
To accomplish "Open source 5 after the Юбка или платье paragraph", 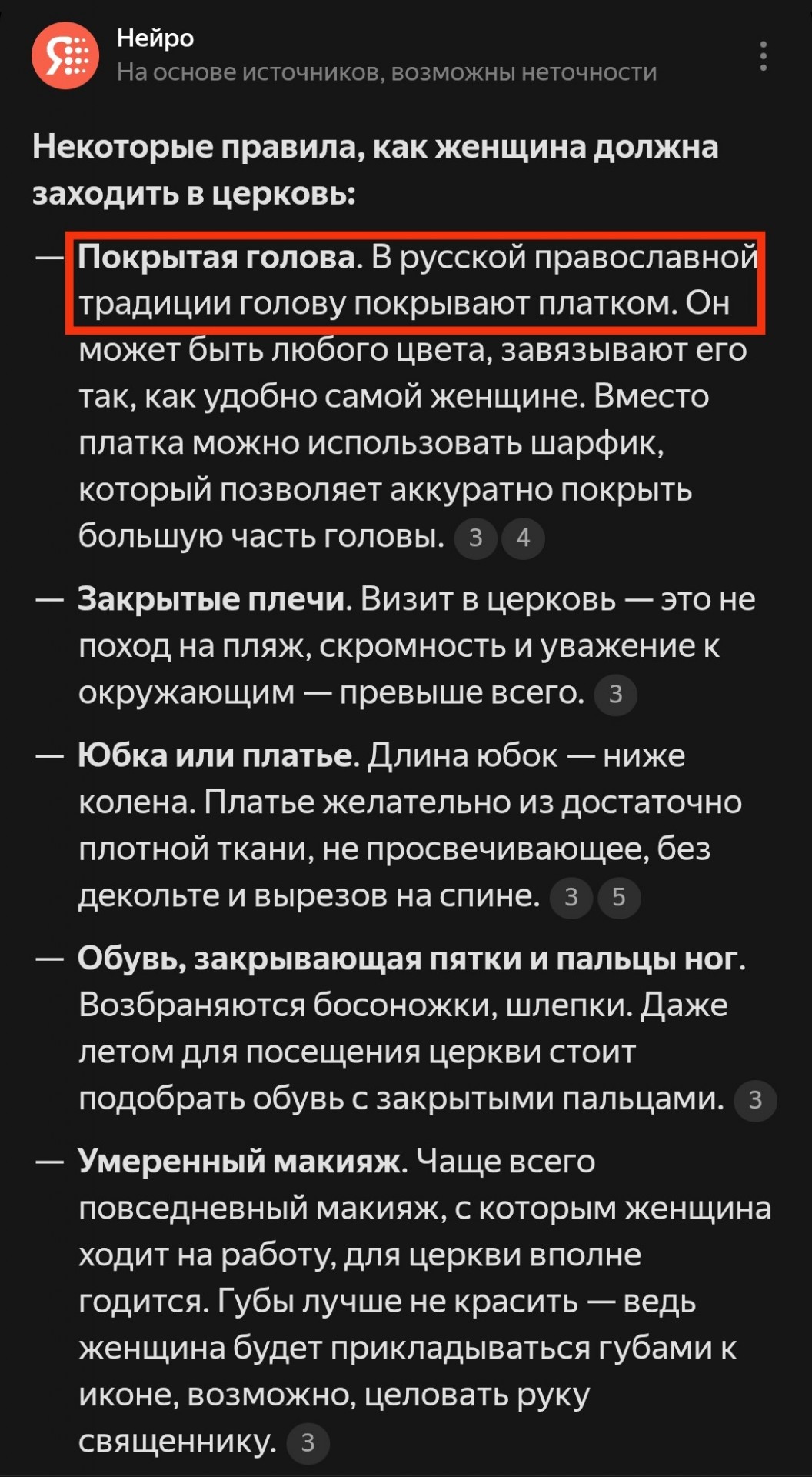I will [x=618, y=897].
